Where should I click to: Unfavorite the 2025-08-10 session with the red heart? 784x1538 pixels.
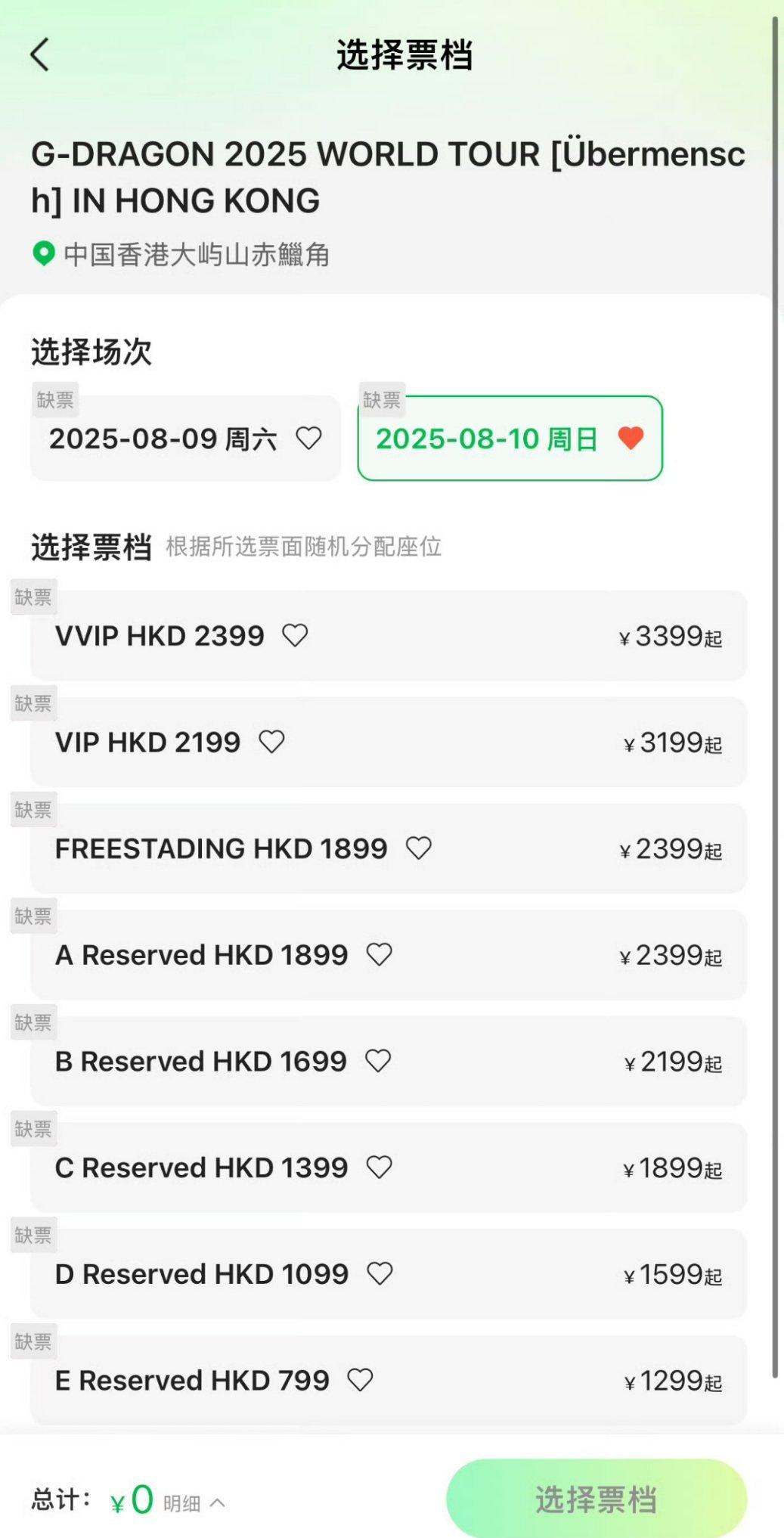click(631, 438)
